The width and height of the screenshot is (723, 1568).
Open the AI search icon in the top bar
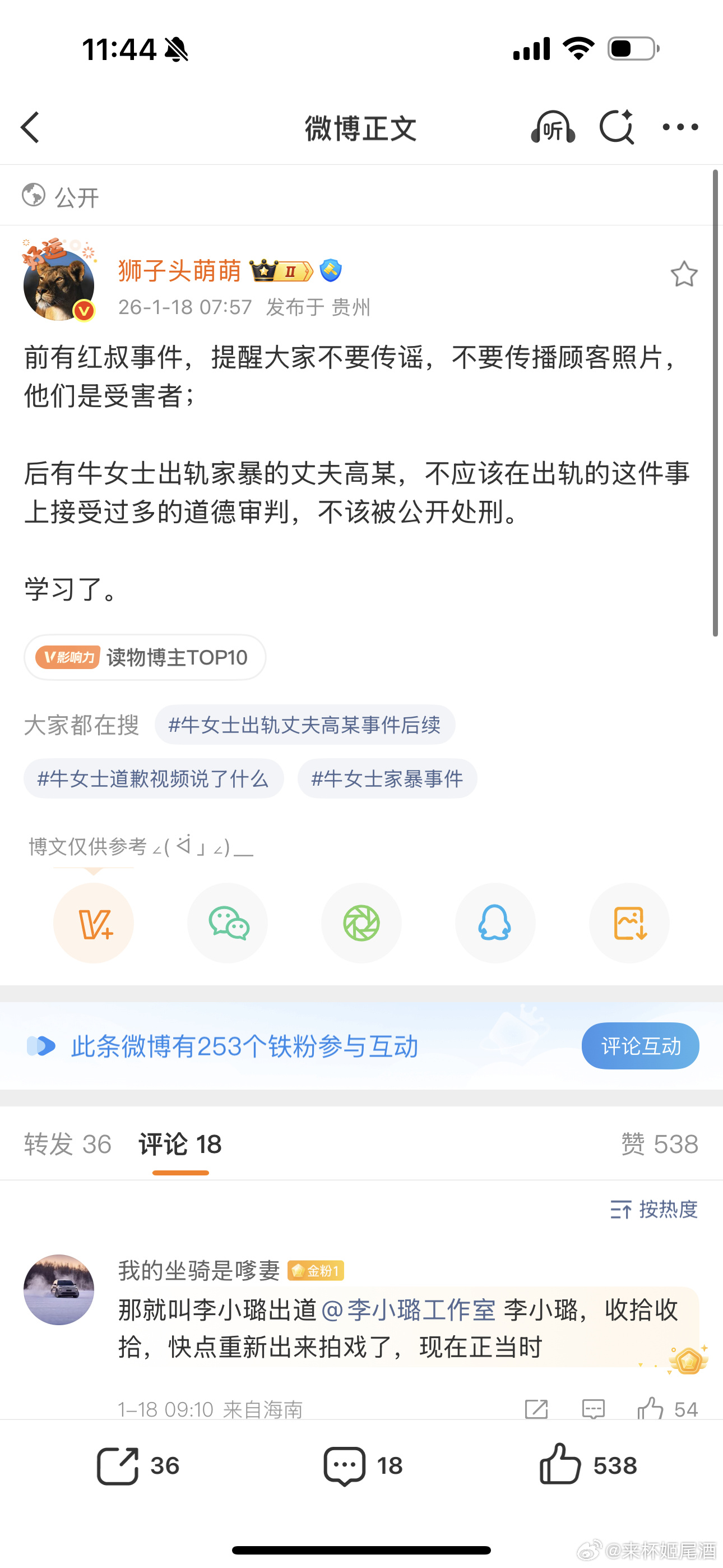[x=617, y=127]
